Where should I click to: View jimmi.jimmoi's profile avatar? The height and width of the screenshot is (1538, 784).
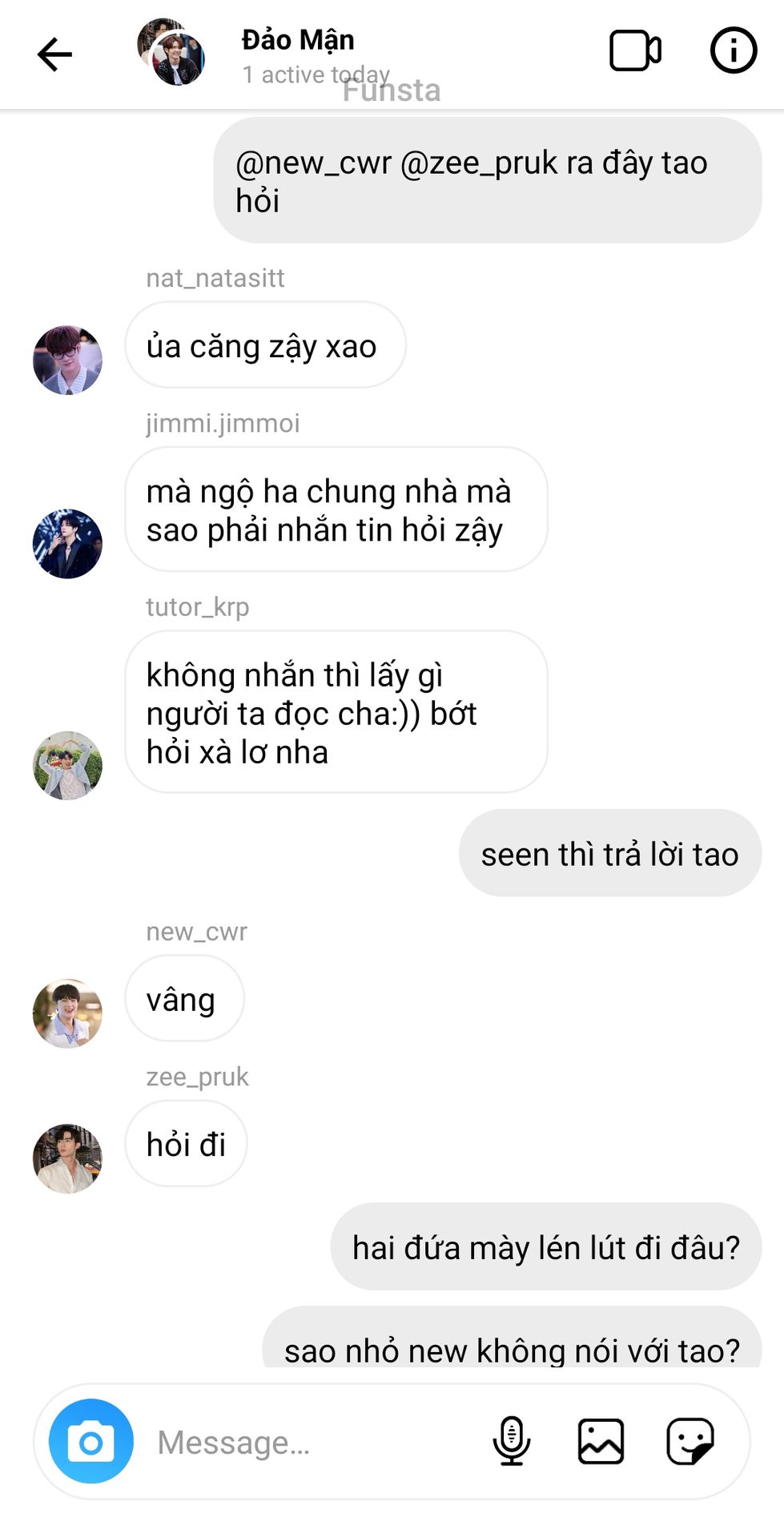[x=67, y=544]
